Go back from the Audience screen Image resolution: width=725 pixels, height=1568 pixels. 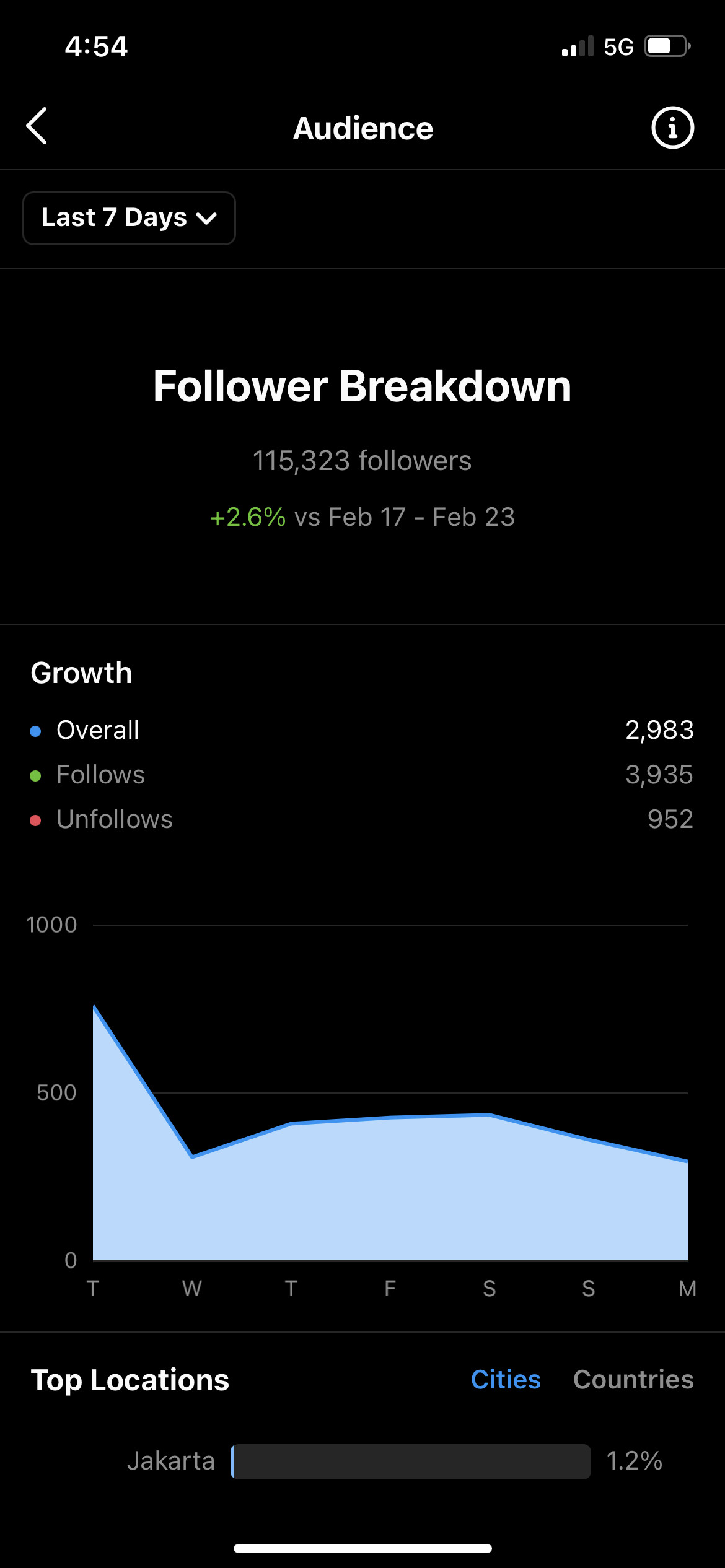37,126
